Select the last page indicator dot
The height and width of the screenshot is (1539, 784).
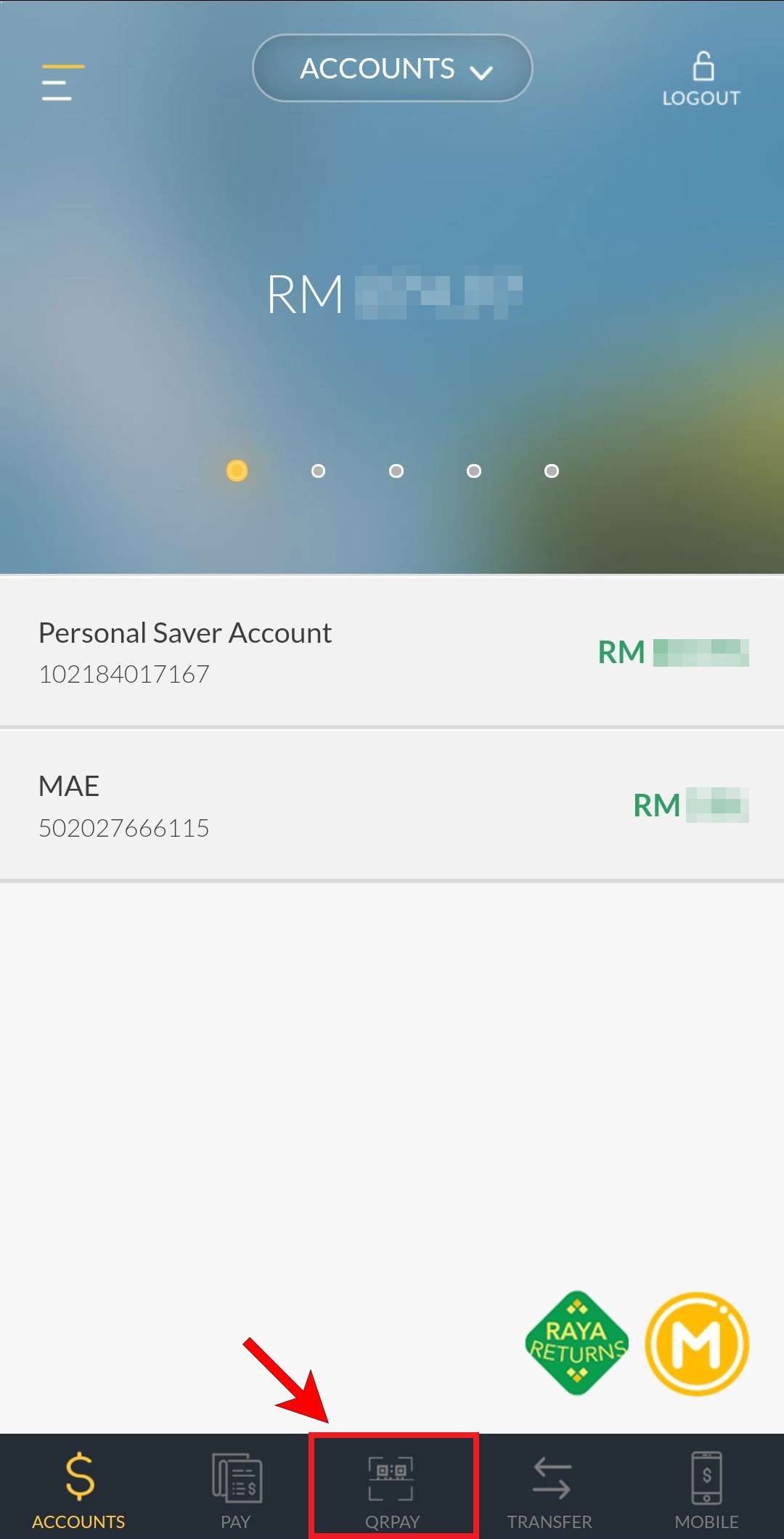(552, 471)
